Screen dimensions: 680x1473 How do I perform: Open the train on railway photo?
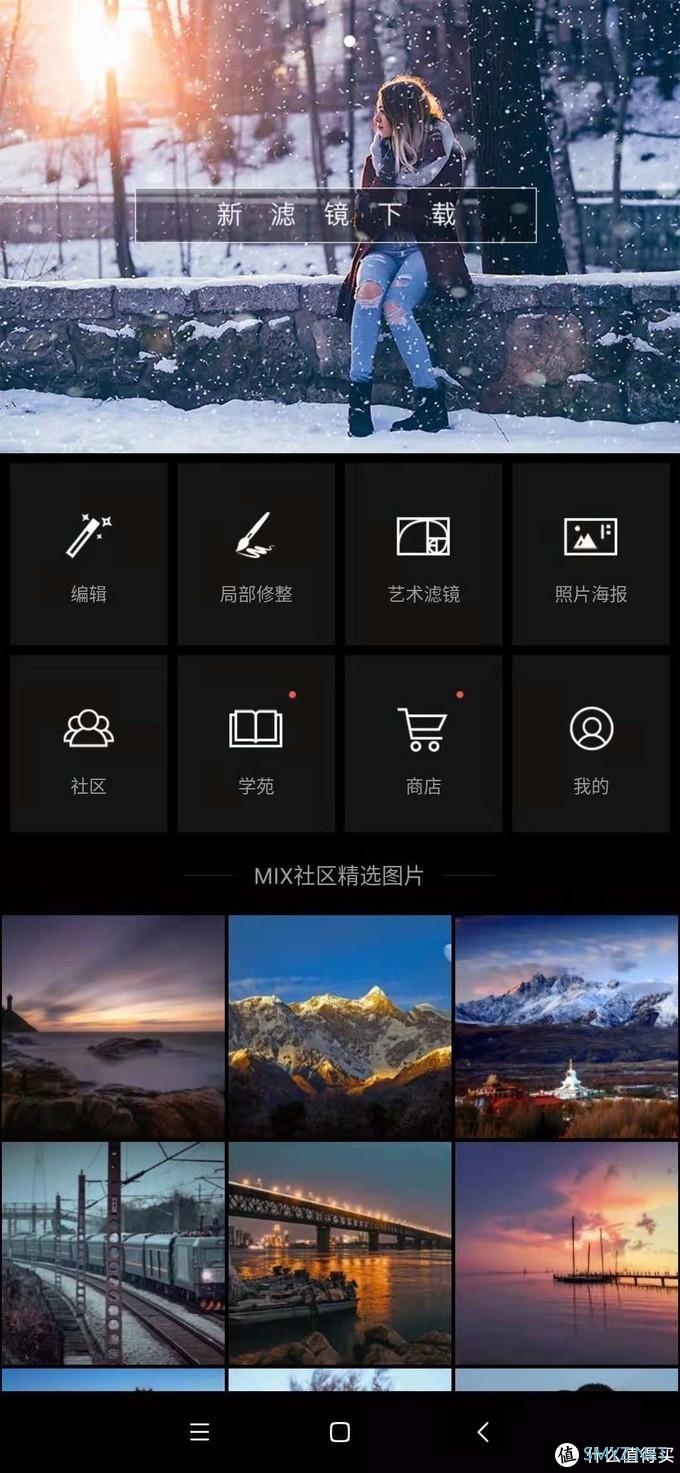click(x=113, y=1254)
